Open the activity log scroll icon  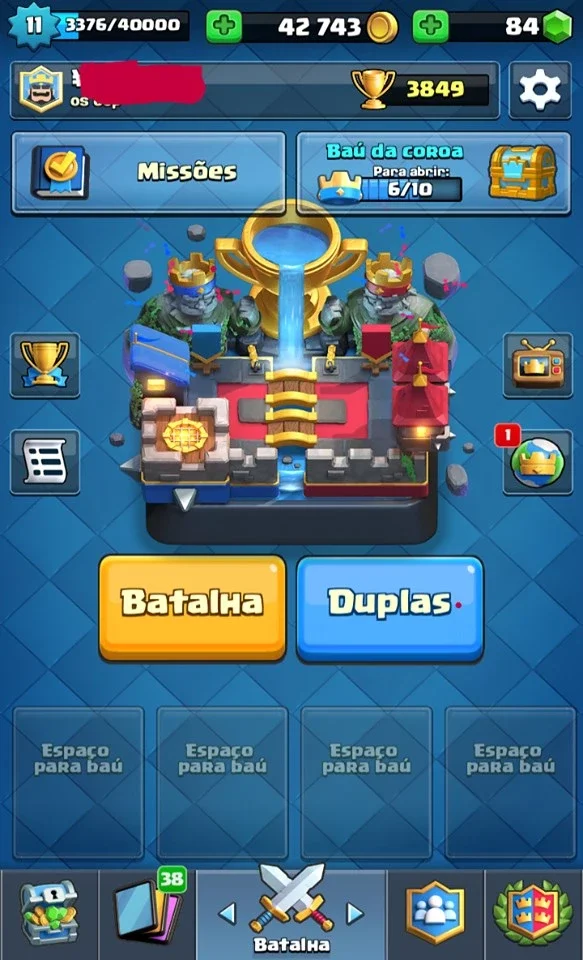pos(45,462)
